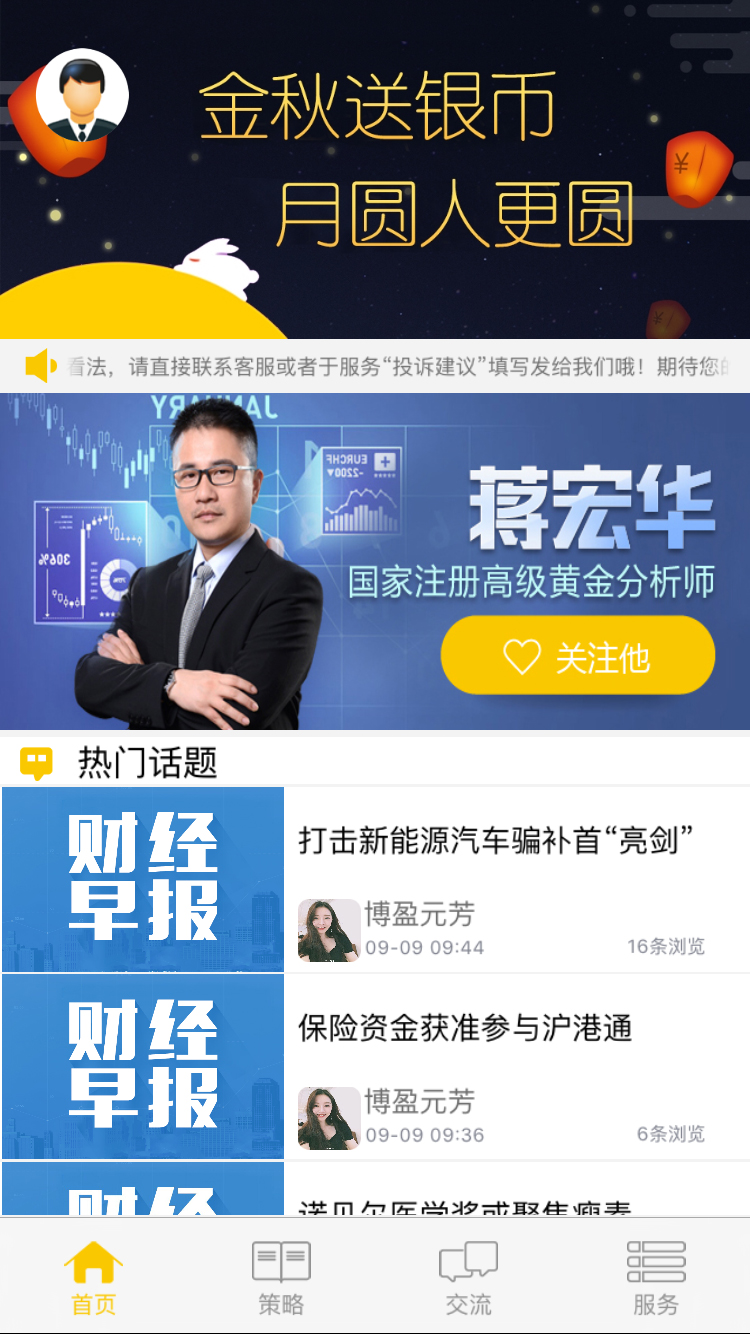Image resolution: width=750 pixels, height=1334 pixels.
Task: Open the profile avatar icon
Action: pyautogui.click(x=82, y=95)
